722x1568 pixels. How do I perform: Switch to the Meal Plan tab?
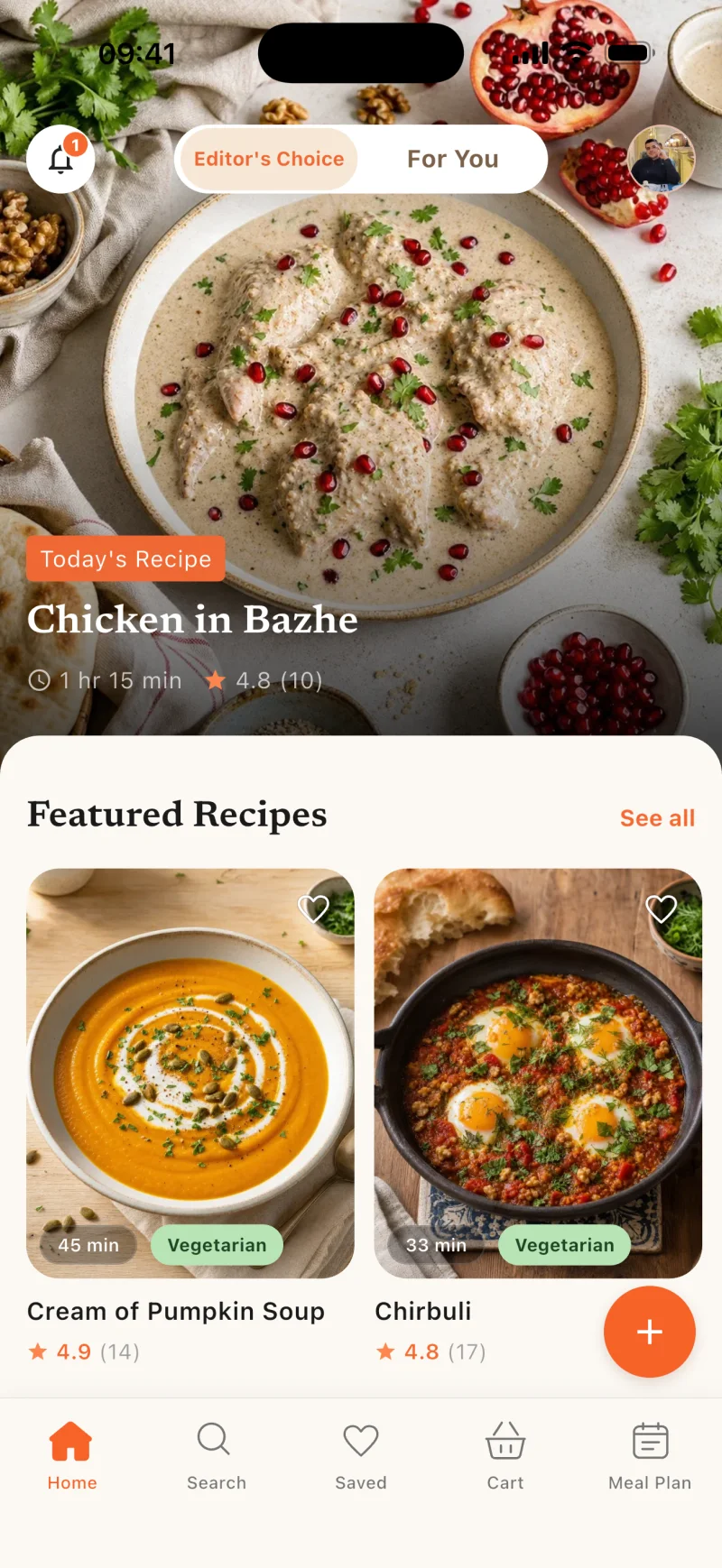click(x=650, y=1456)
